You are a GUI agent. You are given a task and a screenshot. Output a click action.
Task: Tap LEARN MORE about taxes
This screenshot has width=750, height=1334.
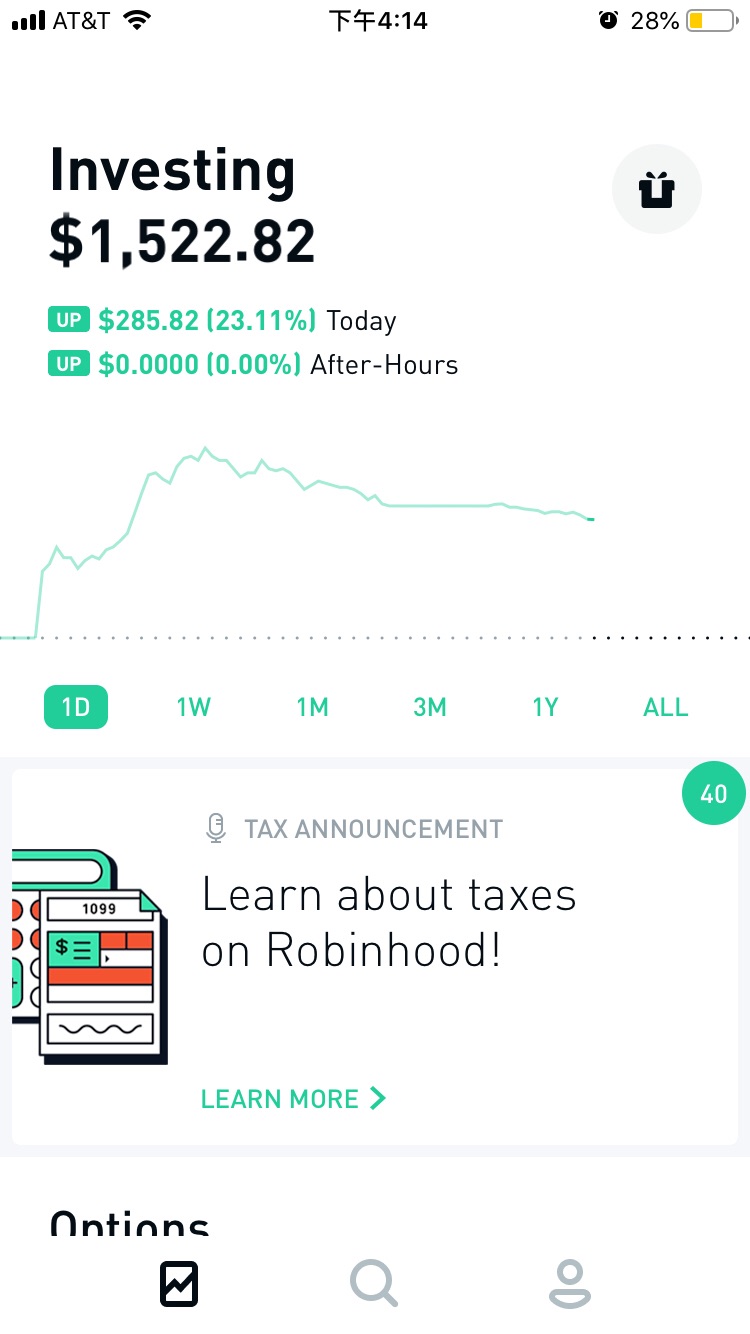[294, 1099]
